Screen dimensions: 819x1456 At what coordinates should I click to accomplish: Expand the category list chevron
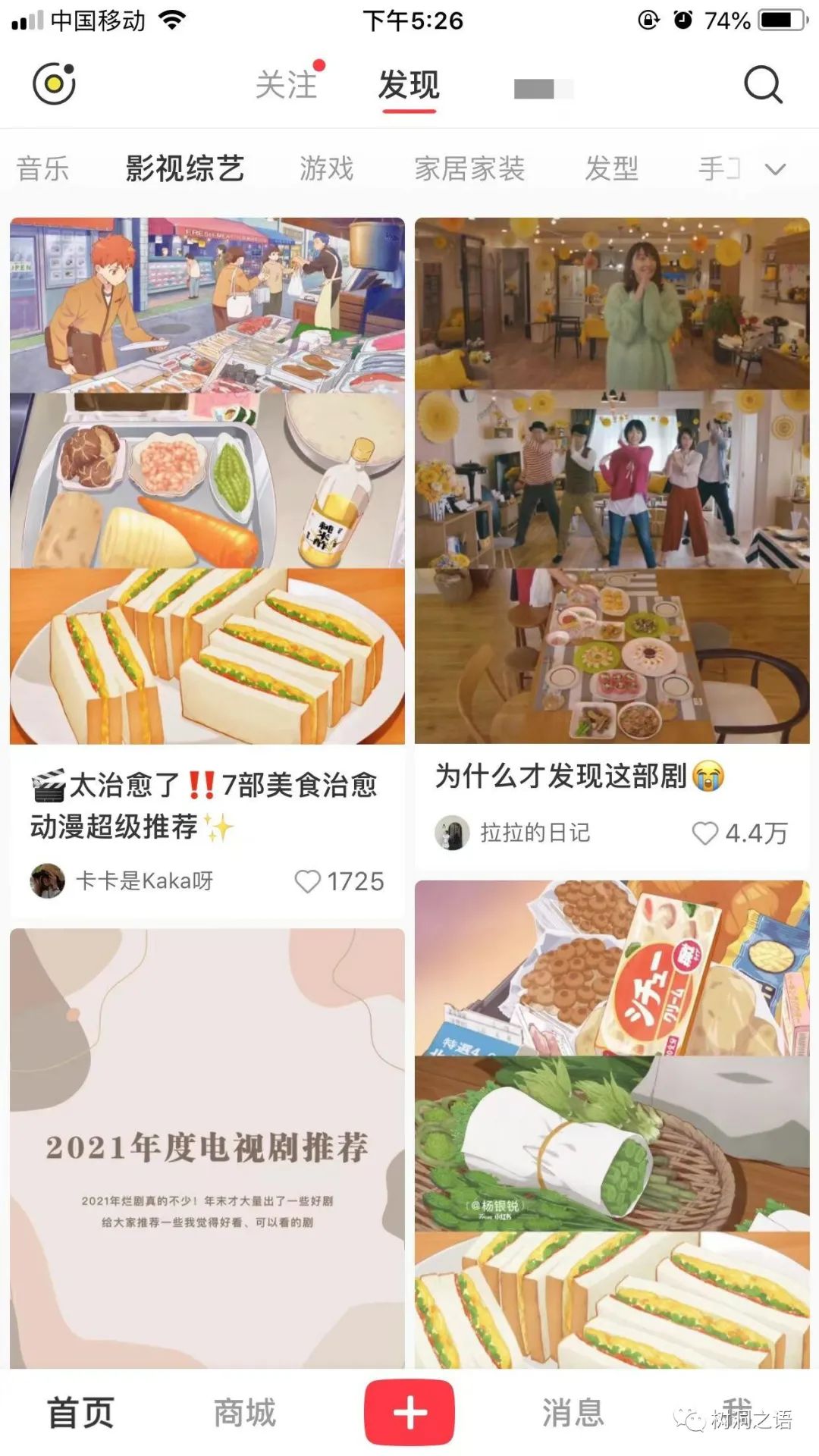(x=775, y=169)
